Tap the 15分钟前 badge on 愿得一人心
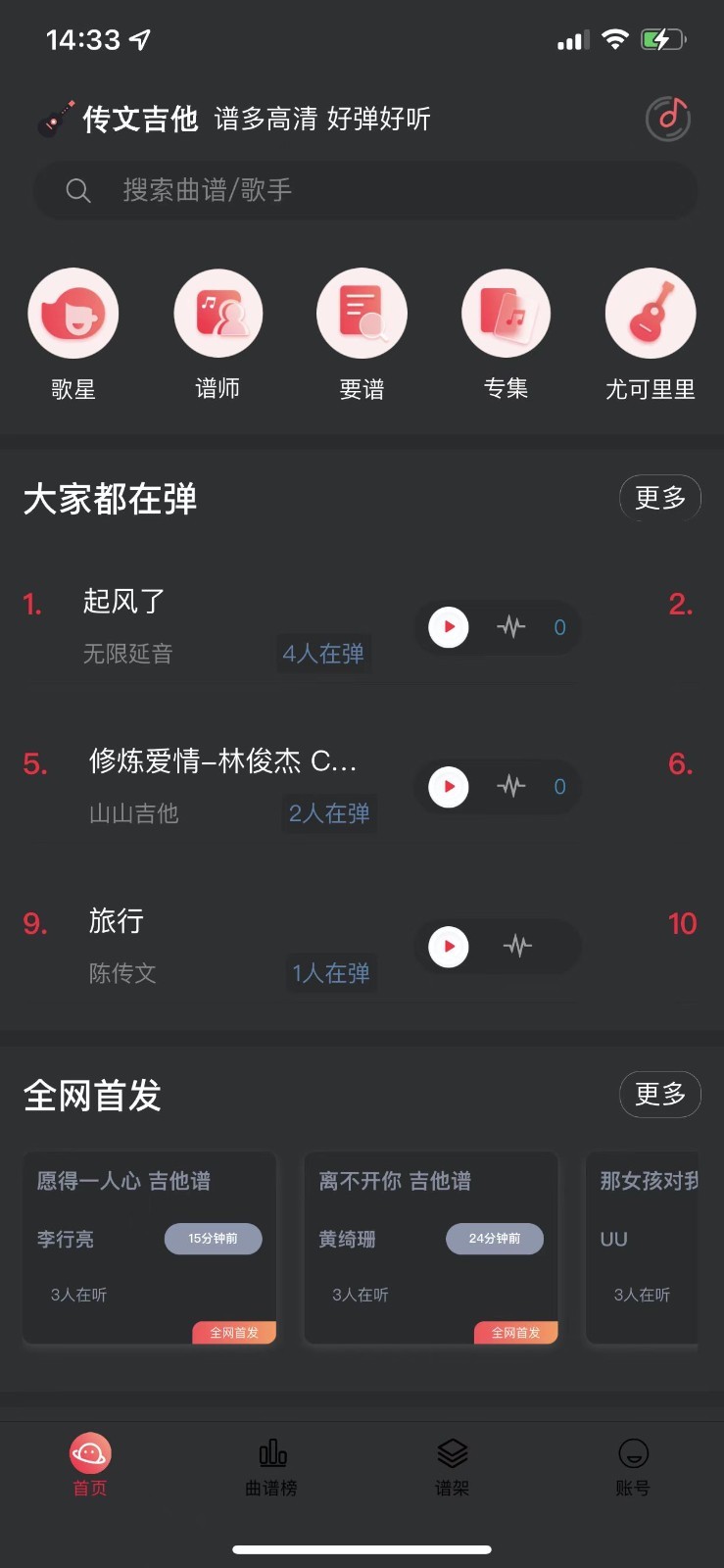This screenshot has height=1568, width=724. click(x=213, y=1238)
